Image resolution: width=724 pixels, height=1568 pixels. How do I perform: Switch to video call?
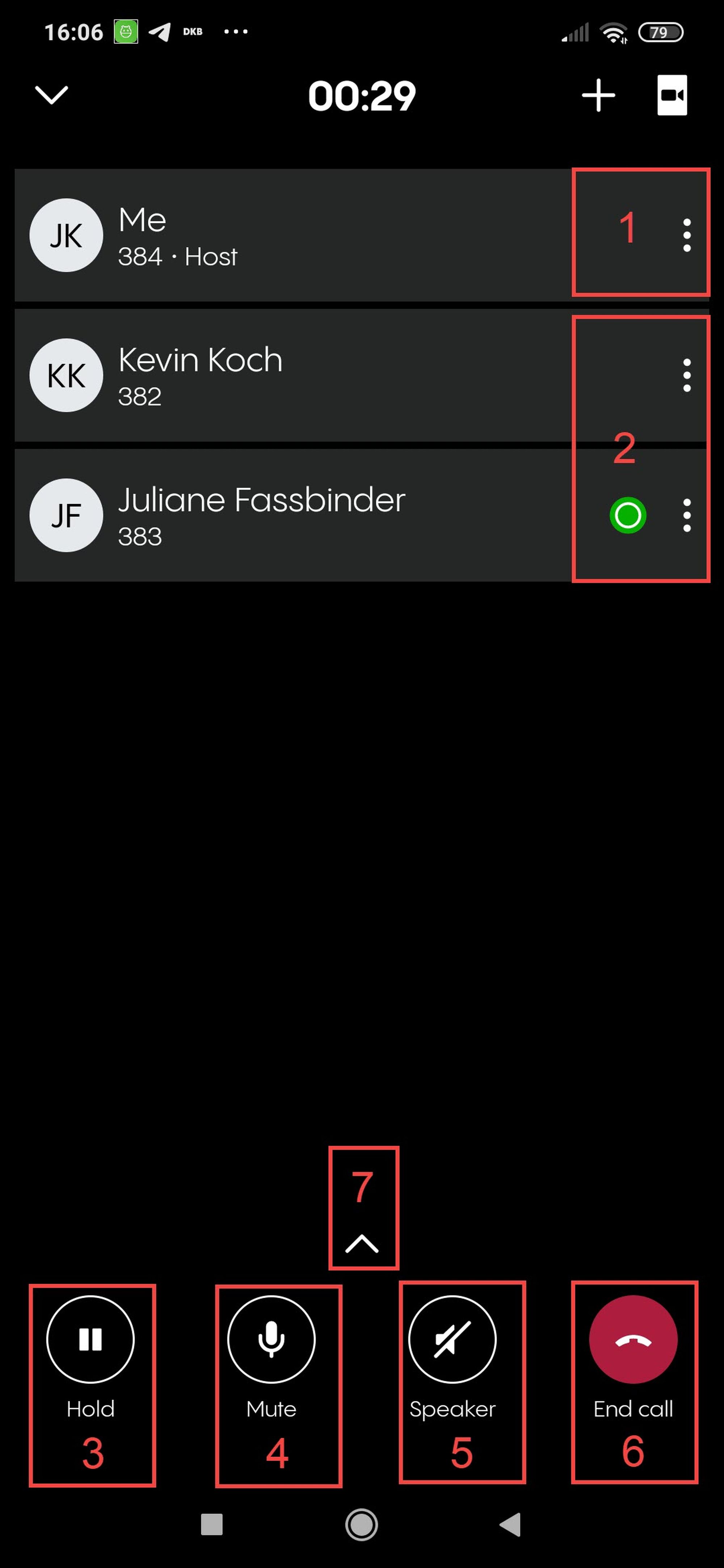tap(672, 96)
